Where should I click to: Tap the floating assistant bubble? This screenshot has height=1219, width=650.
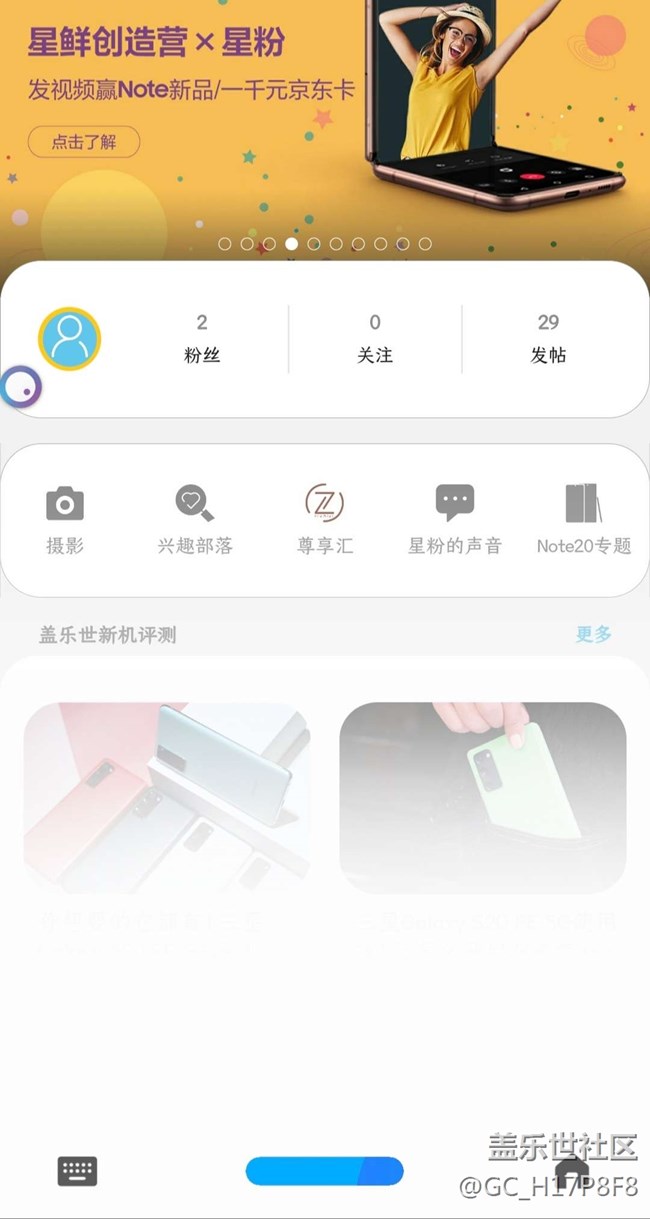click(21, 387)
